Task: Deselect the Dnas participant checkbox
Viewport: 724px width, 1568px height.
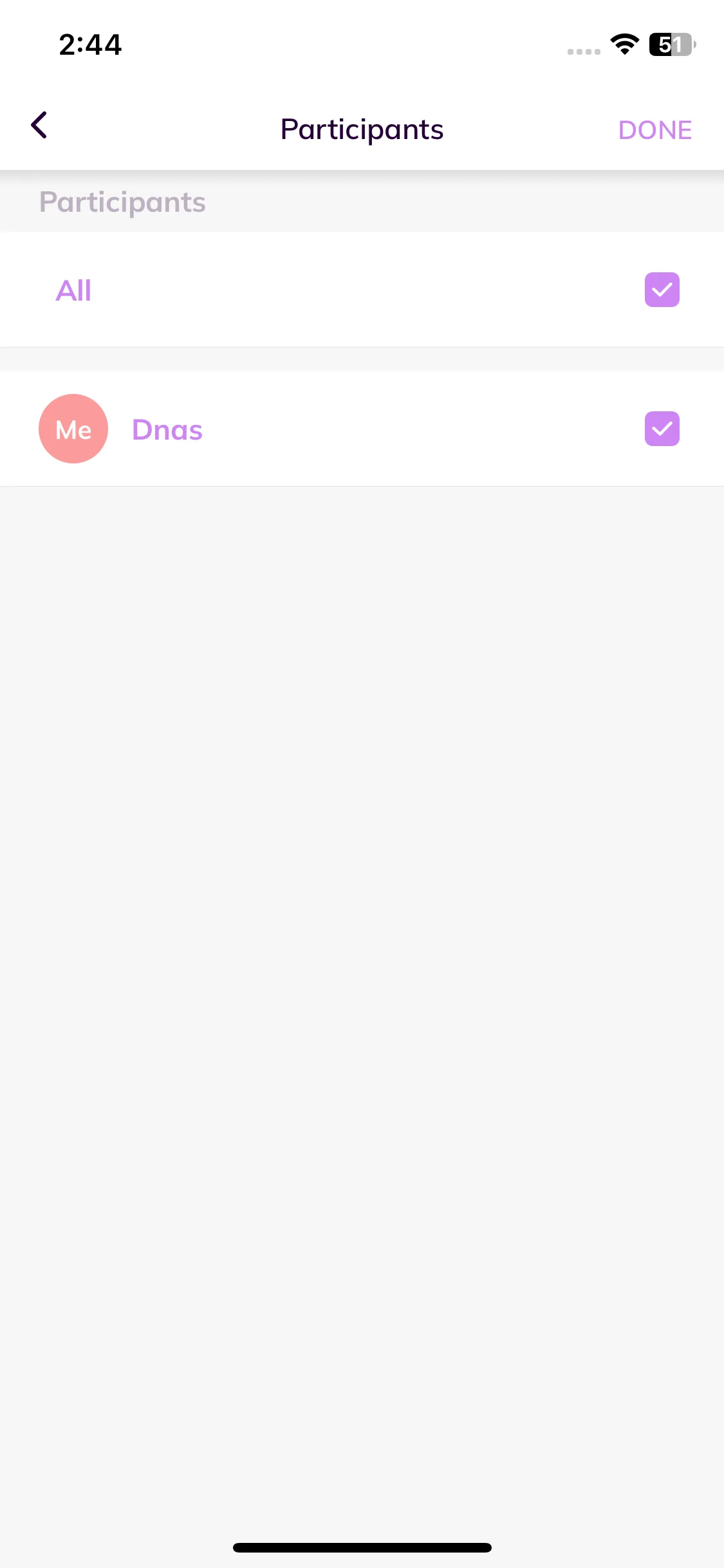Action: pos(662,429)
